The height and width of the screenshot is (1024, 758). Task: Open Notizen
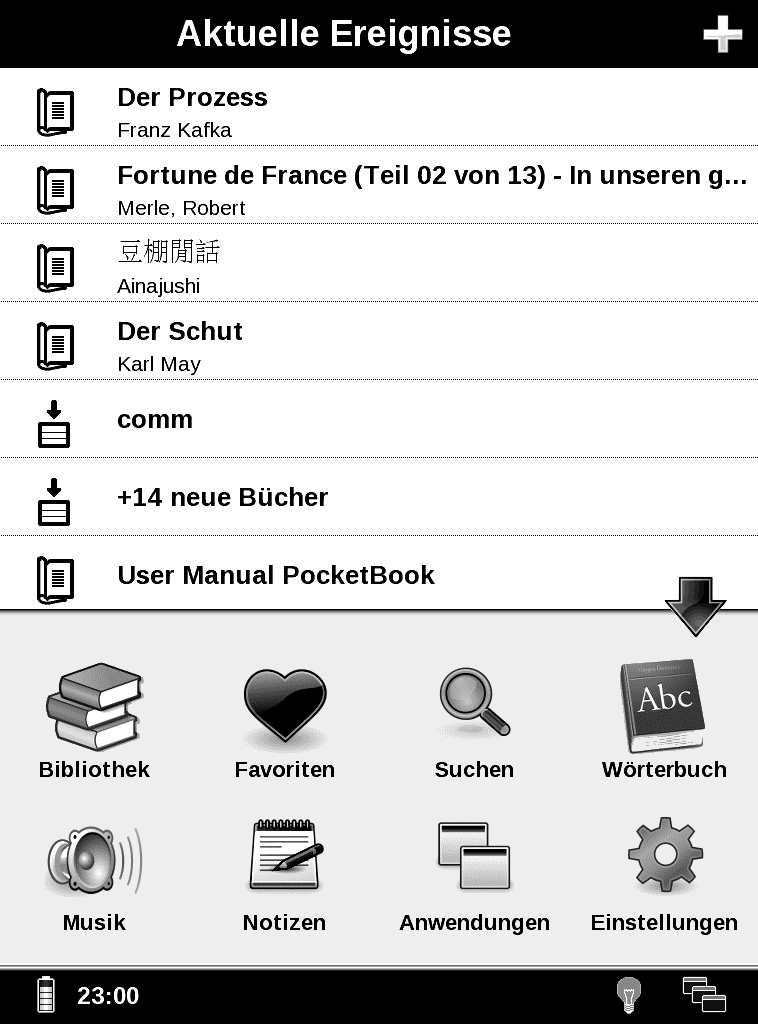pos(284,874)
